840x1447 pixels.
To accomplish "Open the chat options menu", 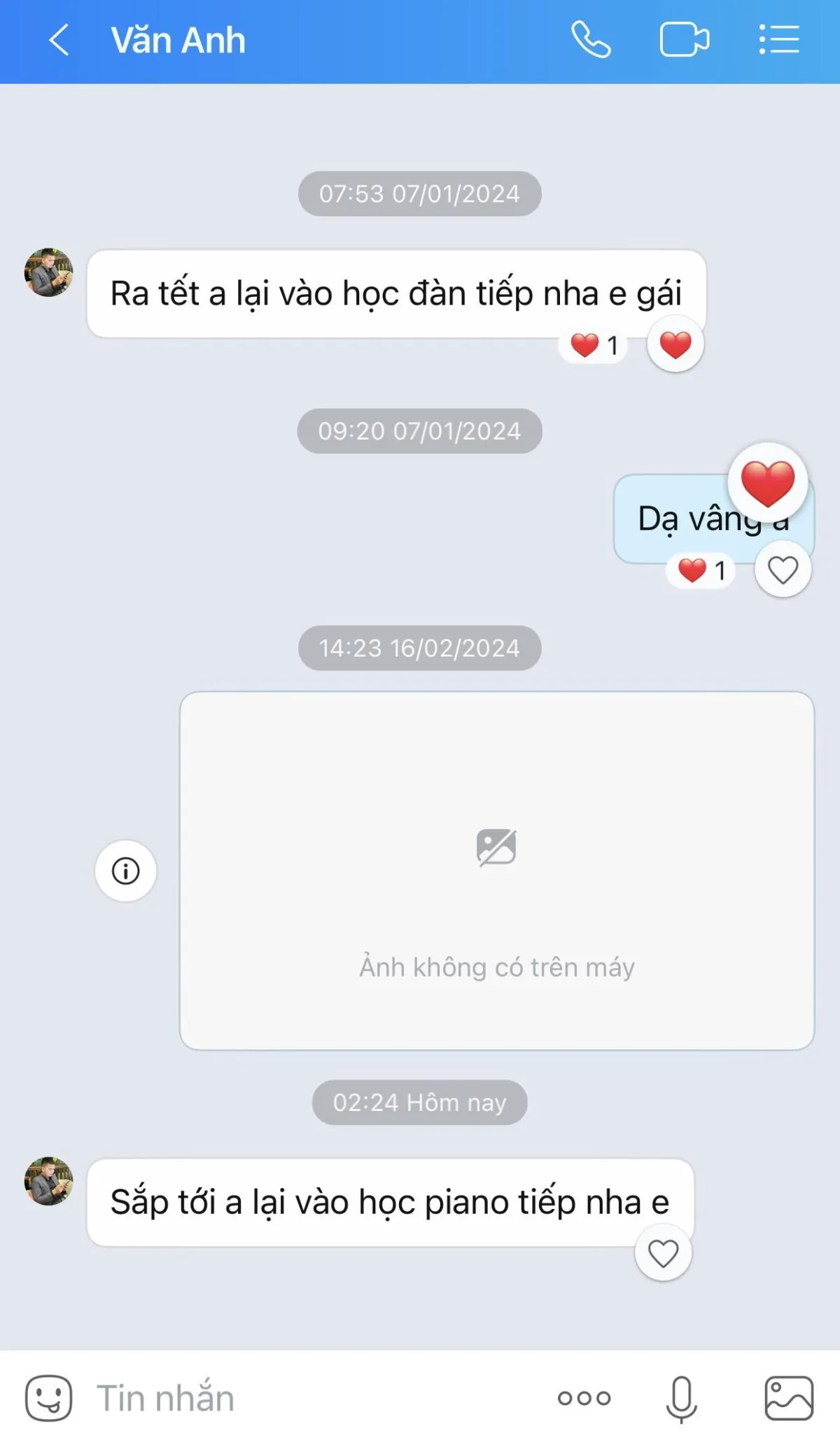I will (x=779, y=39).
